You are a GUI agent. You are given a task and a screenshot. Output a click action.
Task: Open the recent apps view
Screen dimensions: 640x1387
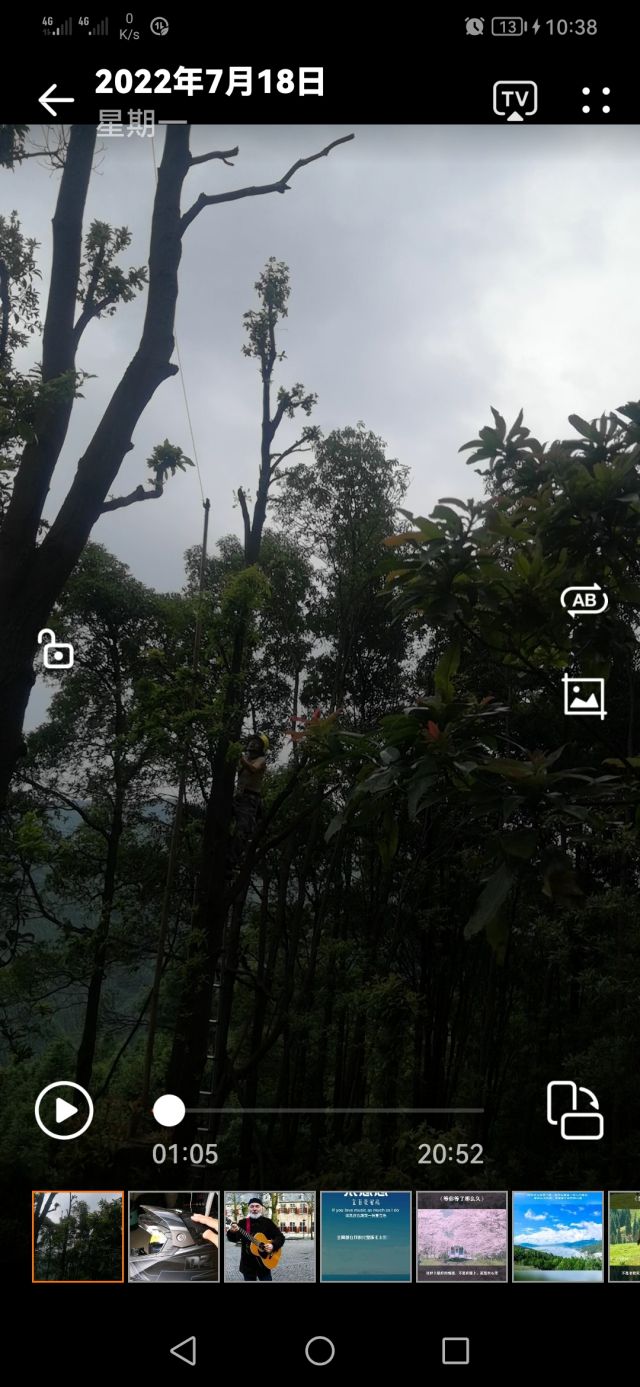[455, 1351]
